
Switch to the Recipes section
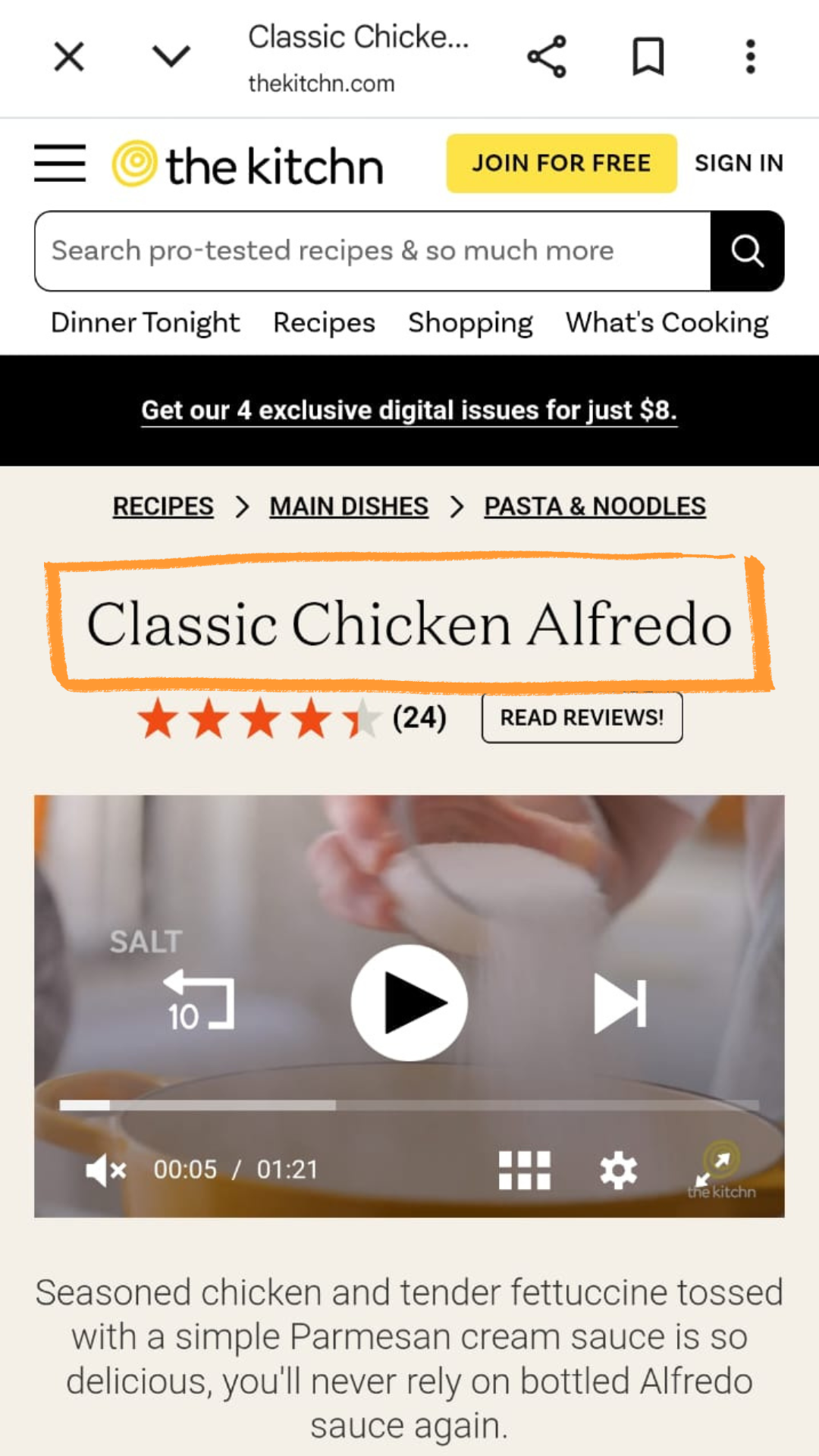tap(324, 323)
